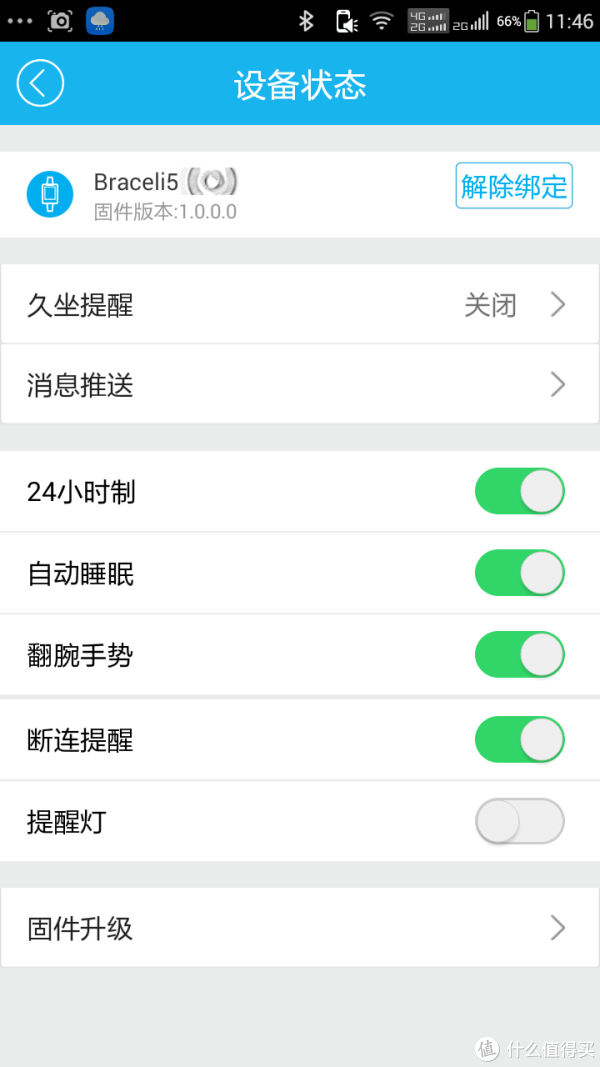Toggle the 翻腕手势 switch
Viewport: 600px width, 1067px height.
[x=520, y=655]
